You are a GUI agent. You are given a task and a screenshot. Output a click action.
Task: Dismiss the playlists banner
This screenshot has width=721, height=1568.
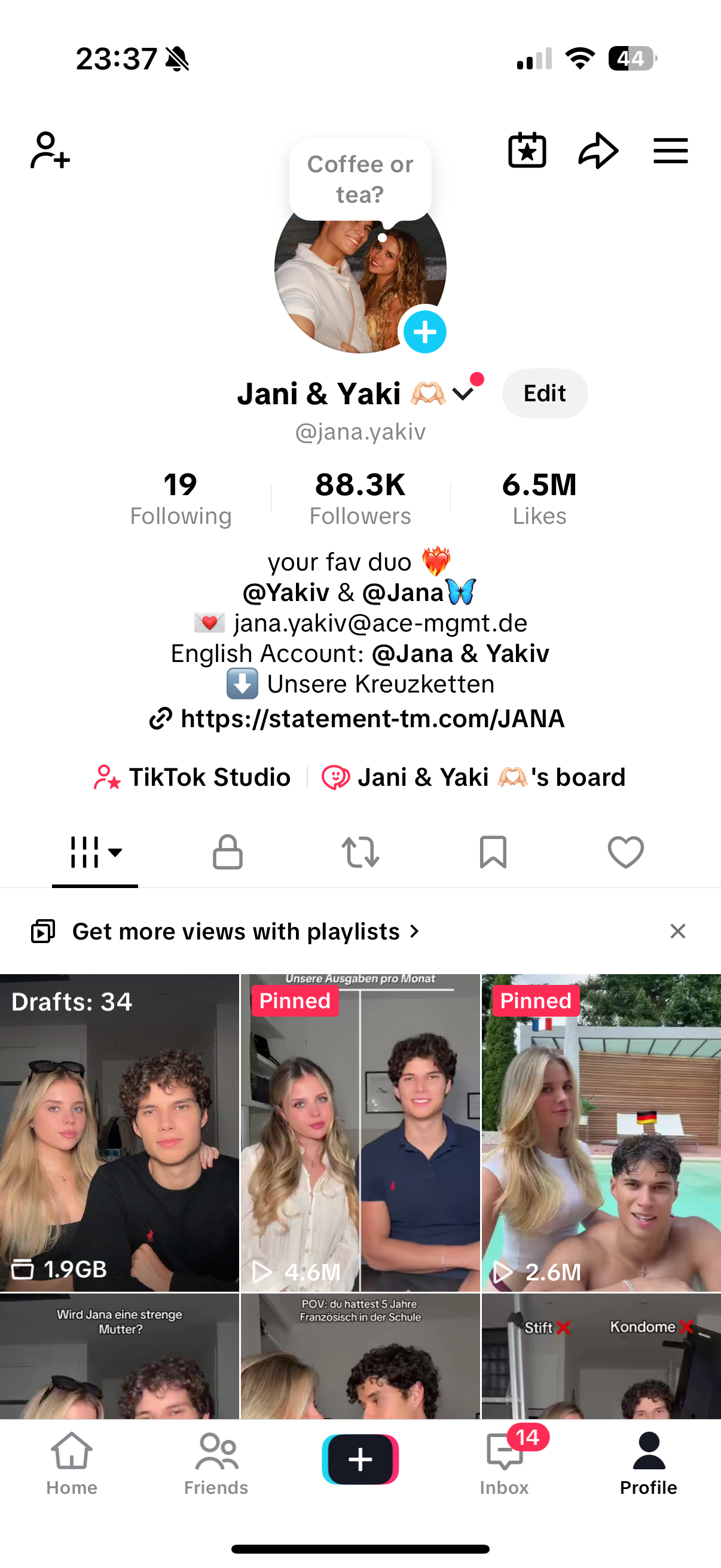677,931
